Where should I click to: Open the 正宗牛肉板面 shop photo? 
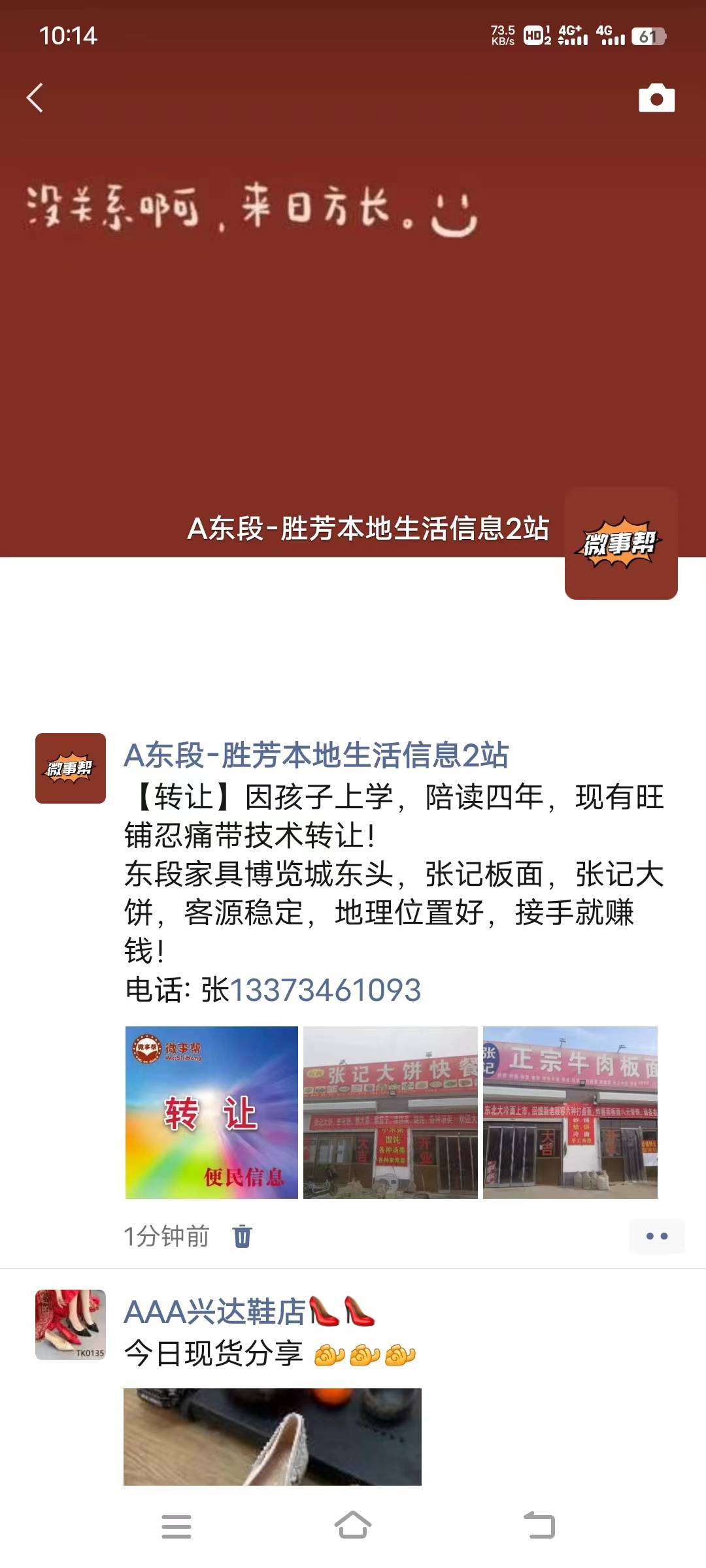(x=570, y=1112)
